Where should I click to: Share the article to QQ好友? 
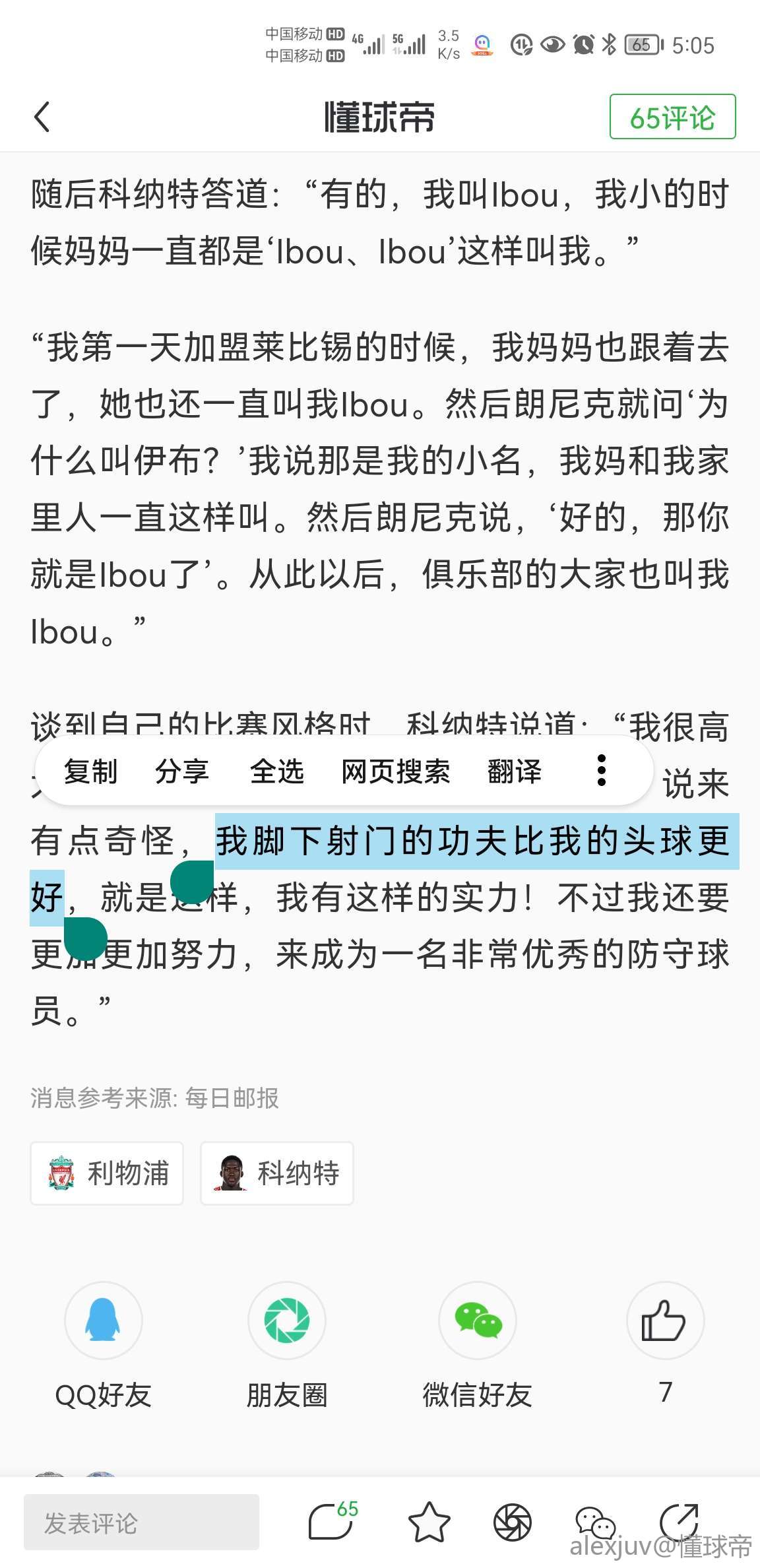[104, 1321]
